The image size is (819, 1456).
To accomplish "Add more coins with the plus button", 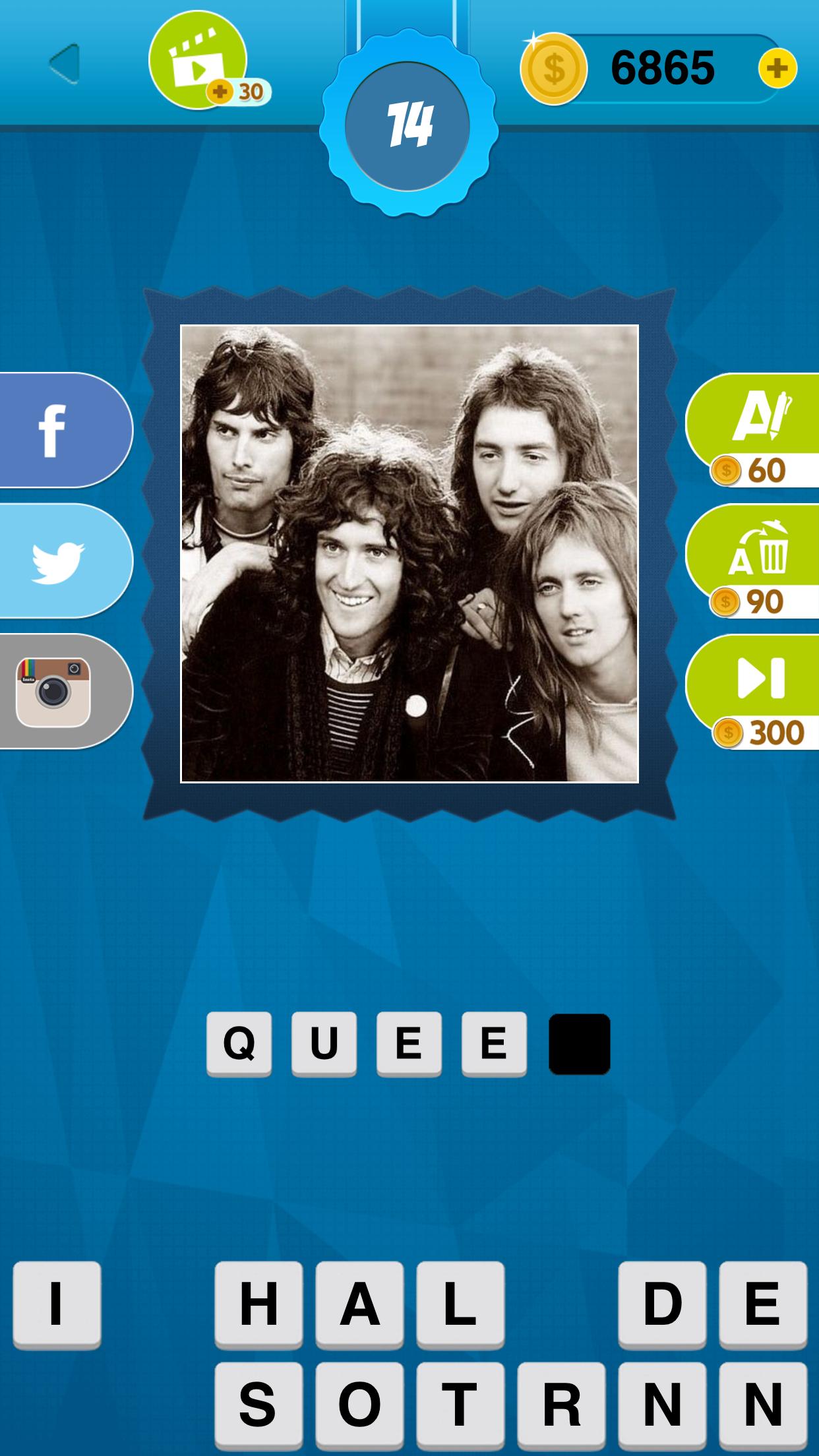I will [777, 68].
